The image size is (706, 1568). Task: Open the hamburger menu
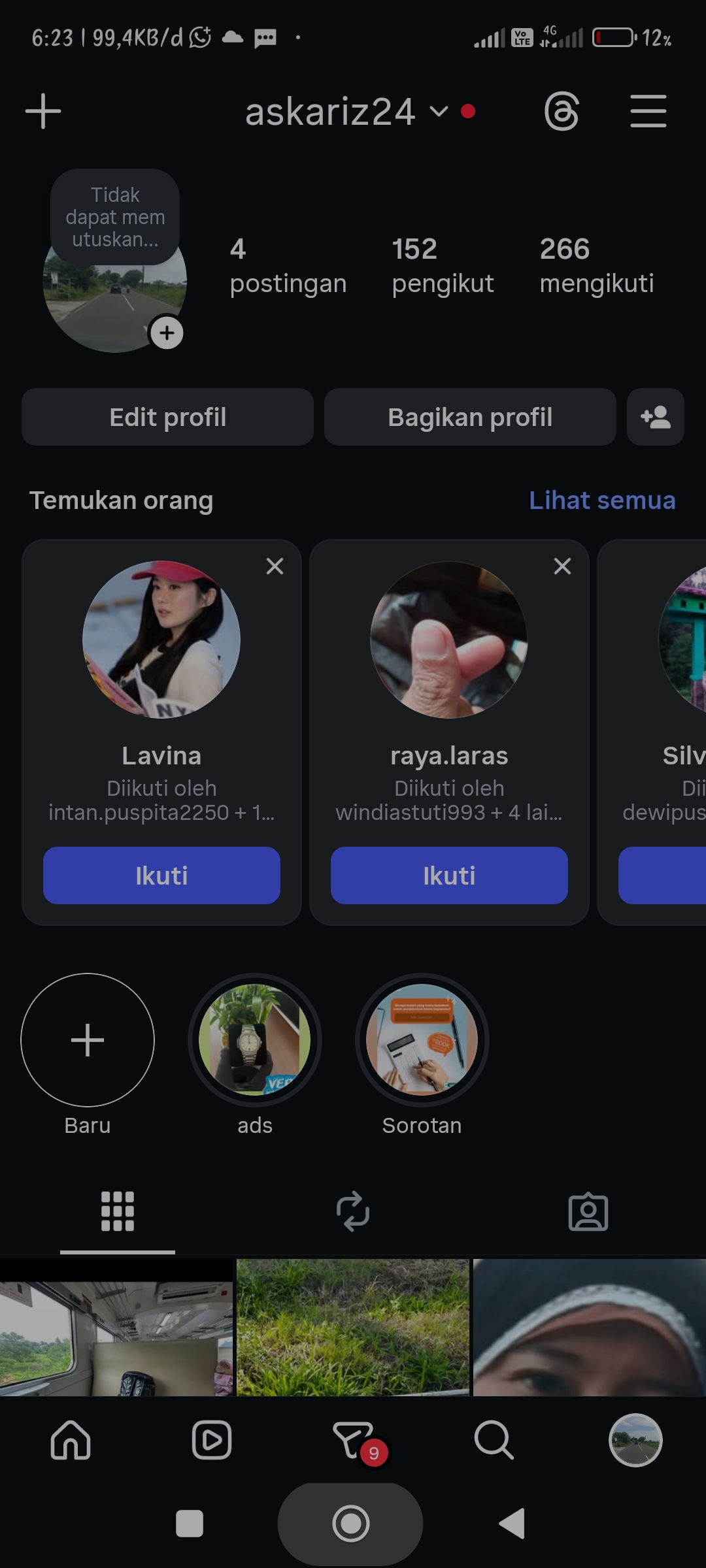click(648, 111)
